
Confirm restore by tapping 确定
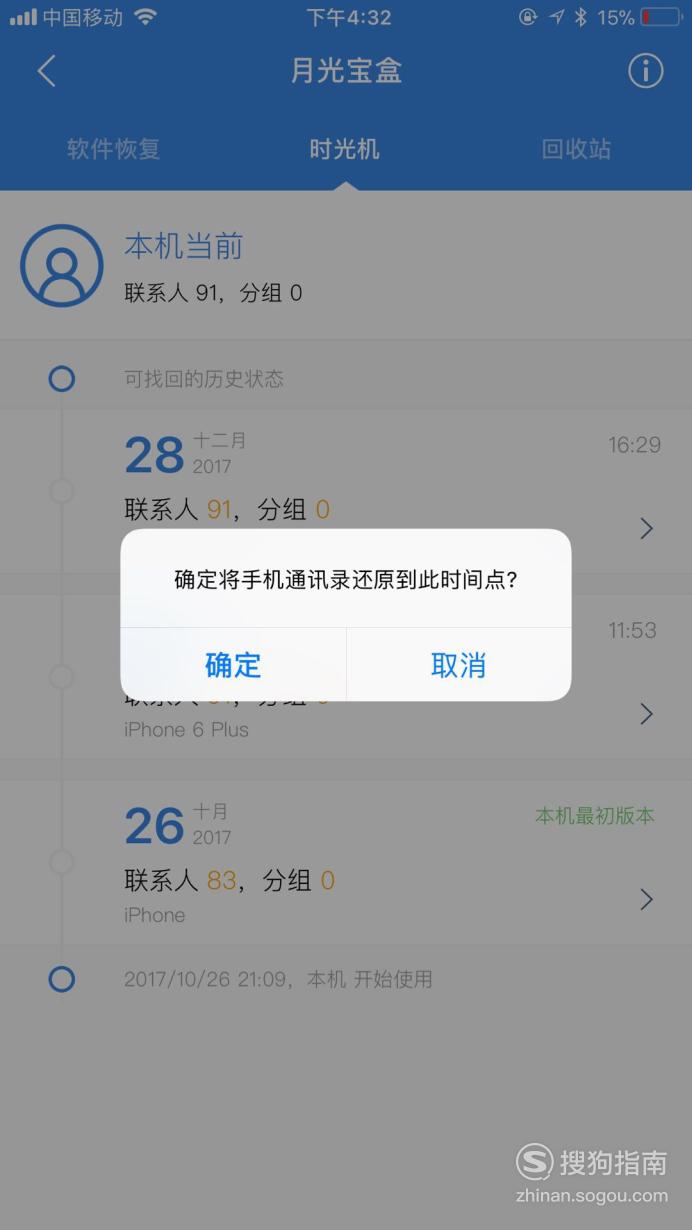[233, 665]
